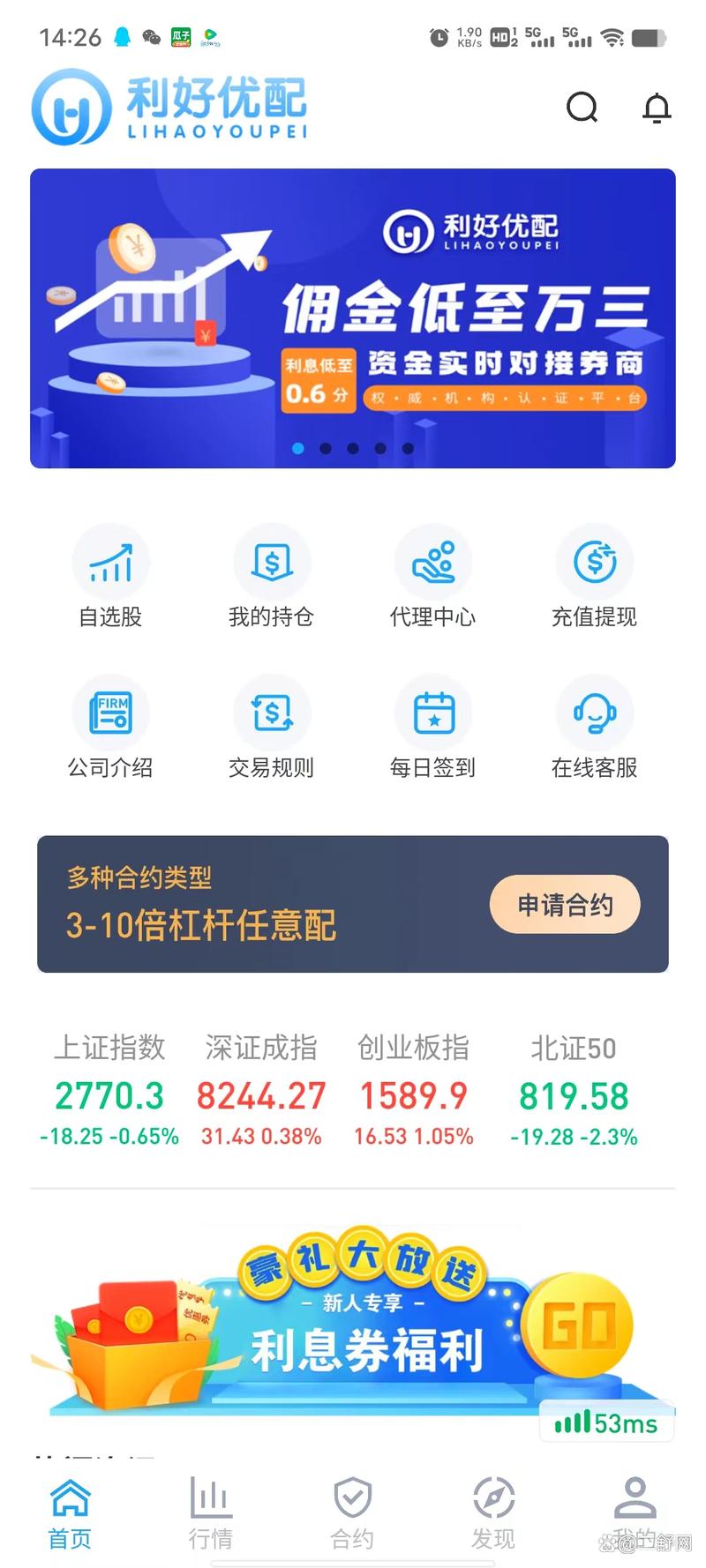The width and height of the screenshot is (706, 1568).
Task: Open the 自选股 watchlist icon
Action: pos(111,561)
